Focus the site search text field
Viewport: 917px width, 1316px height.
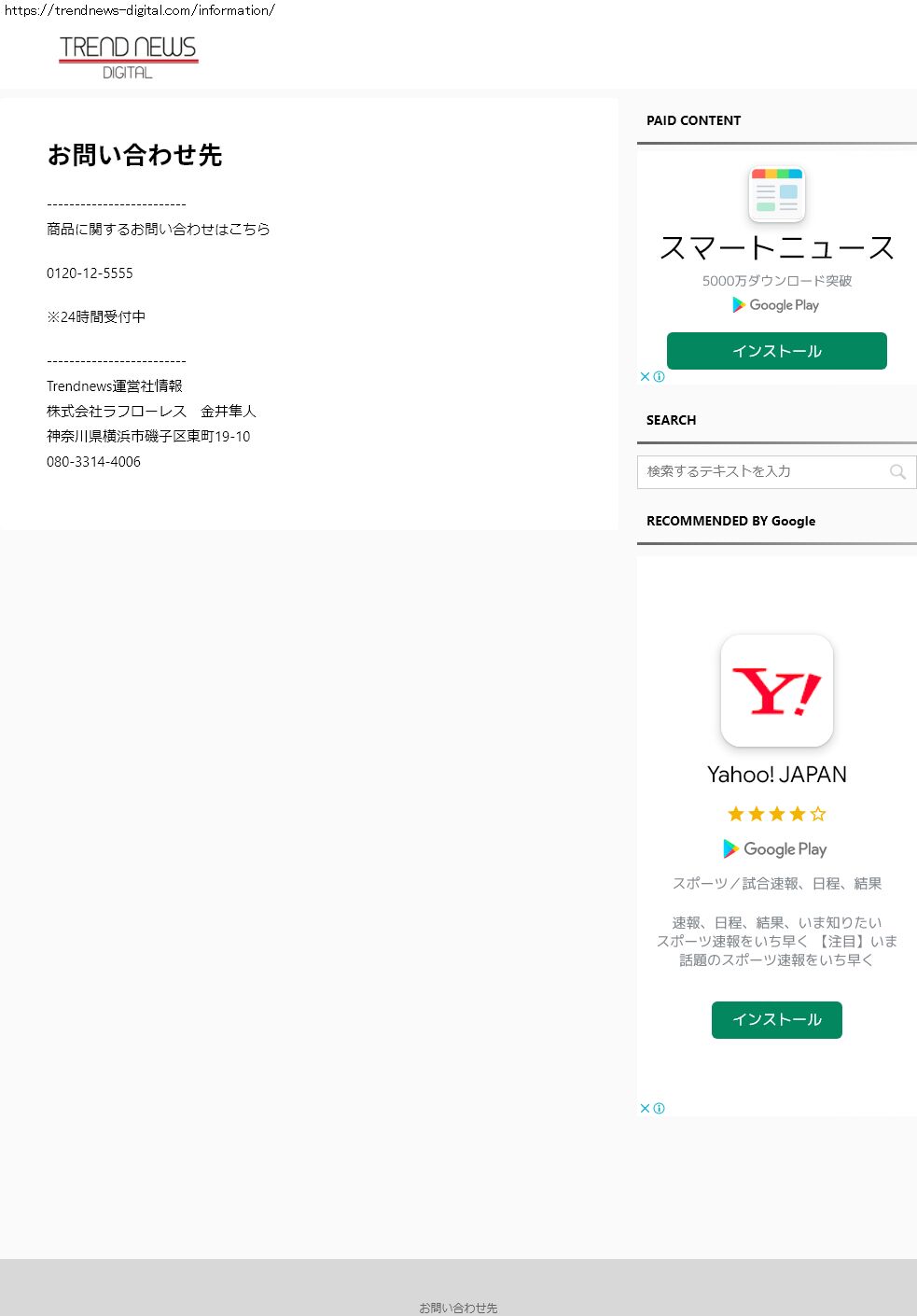[760, 471]
